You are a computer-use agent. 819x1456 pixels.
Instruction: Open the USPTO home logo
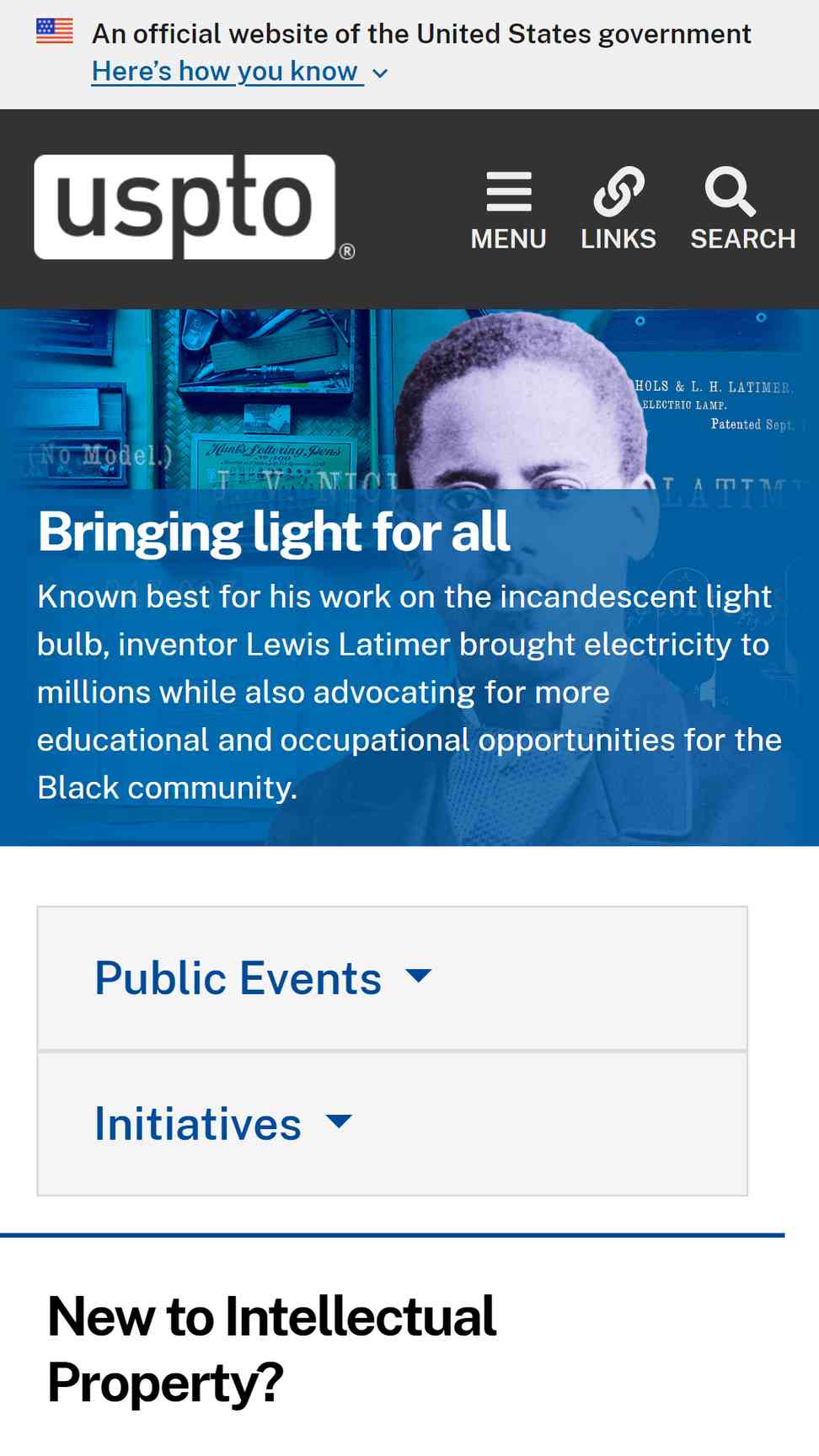pyautogui.click(x=195, y=207)
